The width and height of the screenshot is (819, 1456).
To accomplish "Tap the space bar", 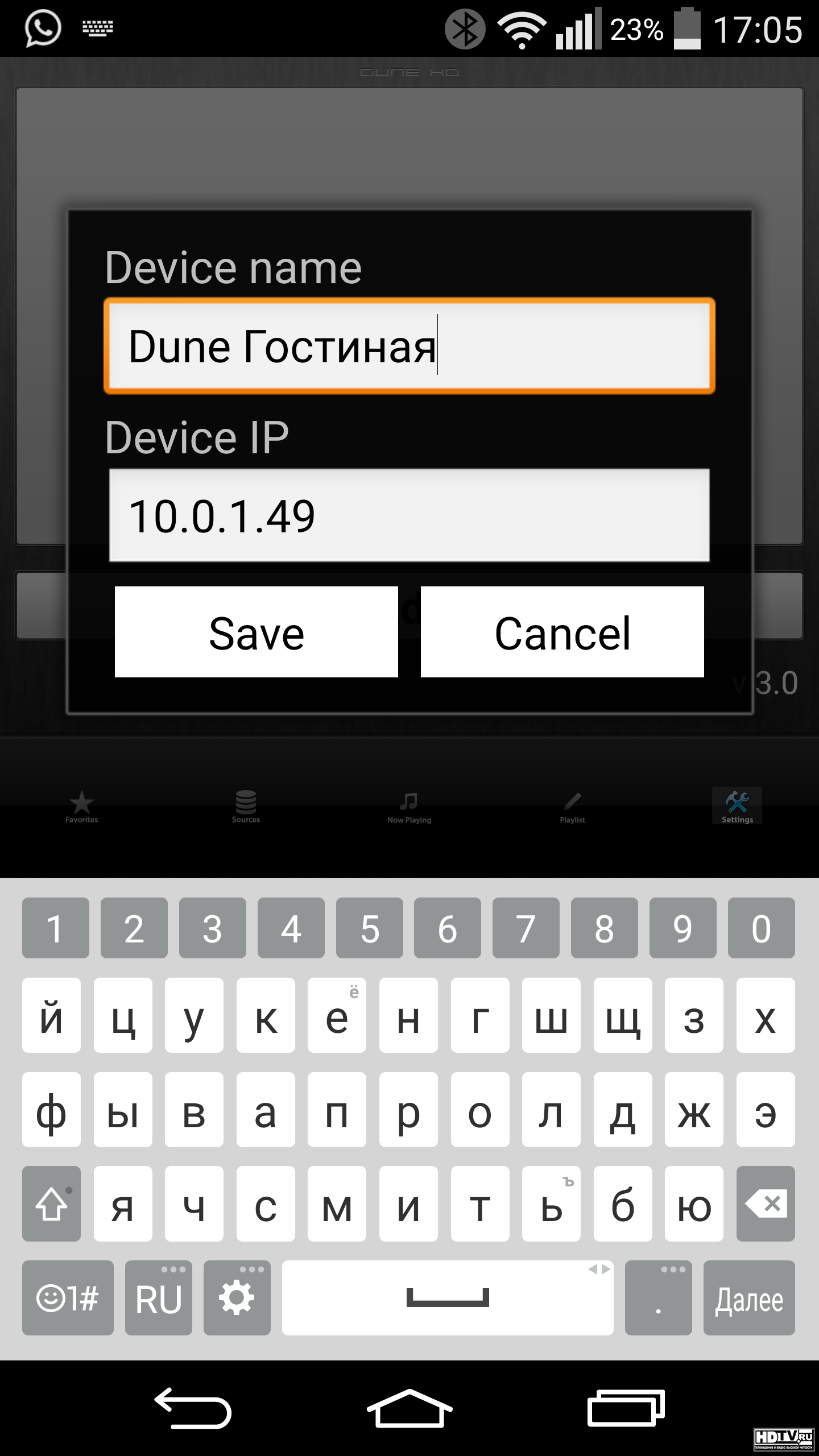I will [448, 1298].
